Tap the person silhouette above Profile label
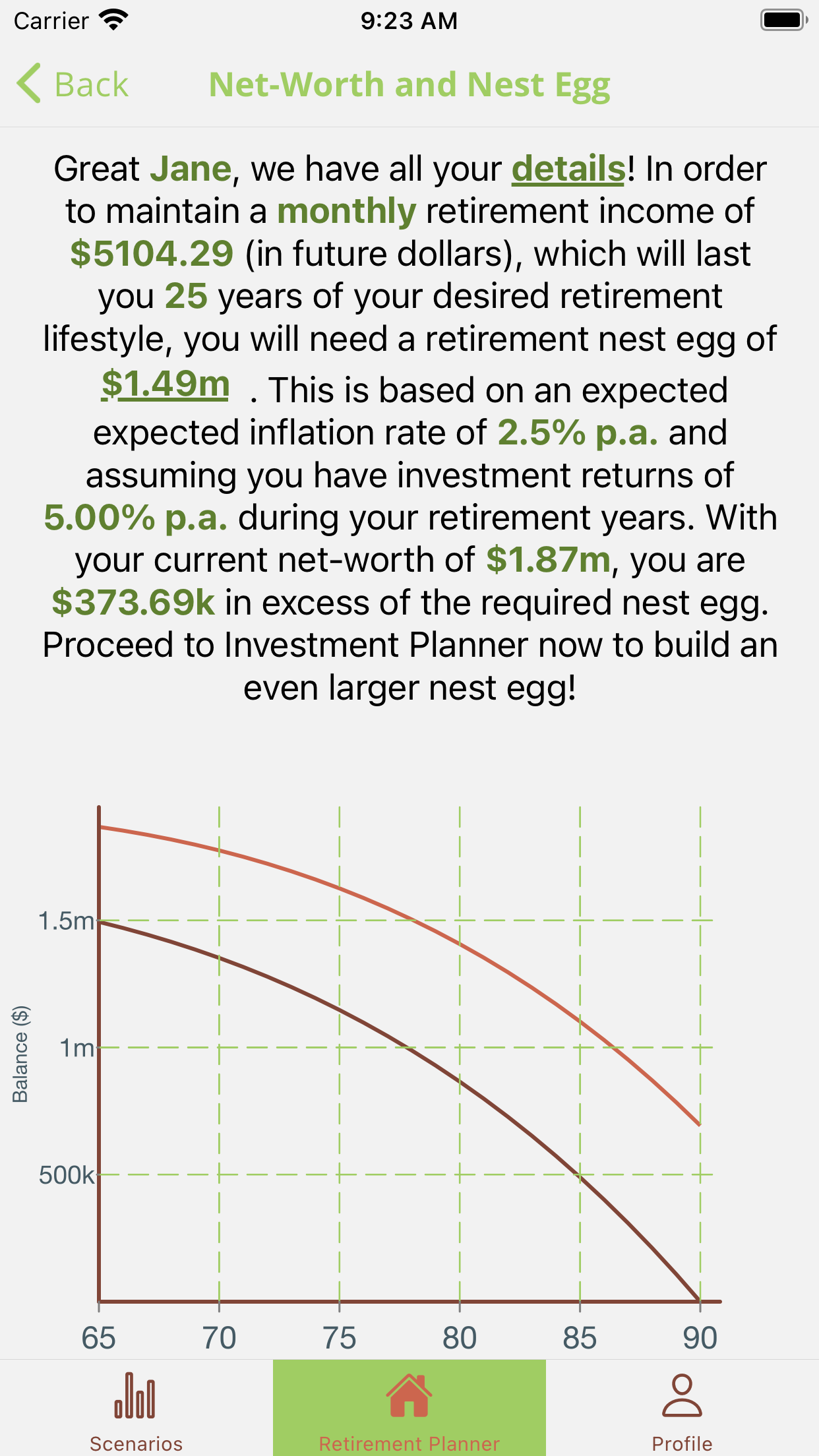 pos(682,1393)
